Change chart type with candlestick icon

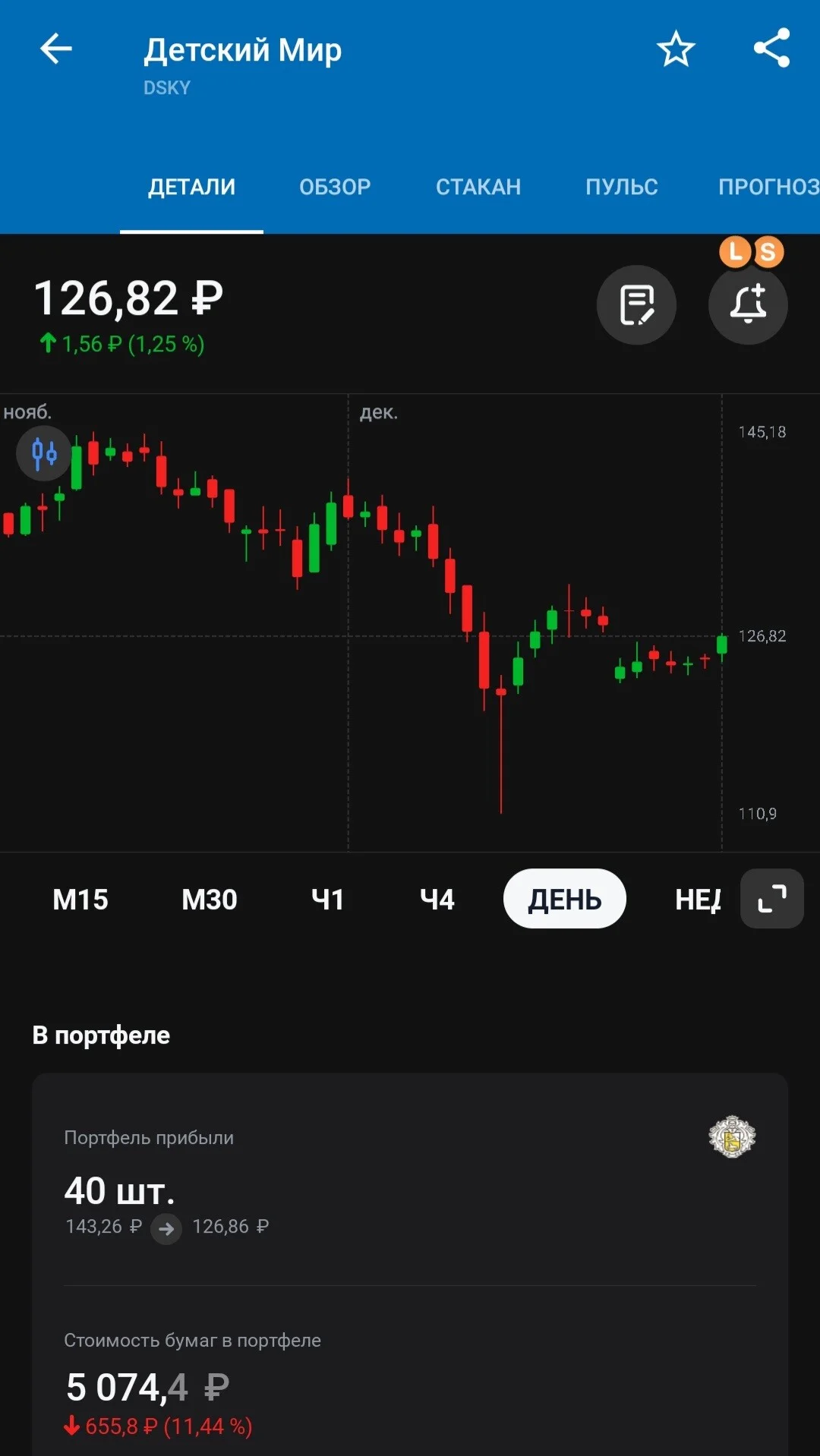click(44, 453)
